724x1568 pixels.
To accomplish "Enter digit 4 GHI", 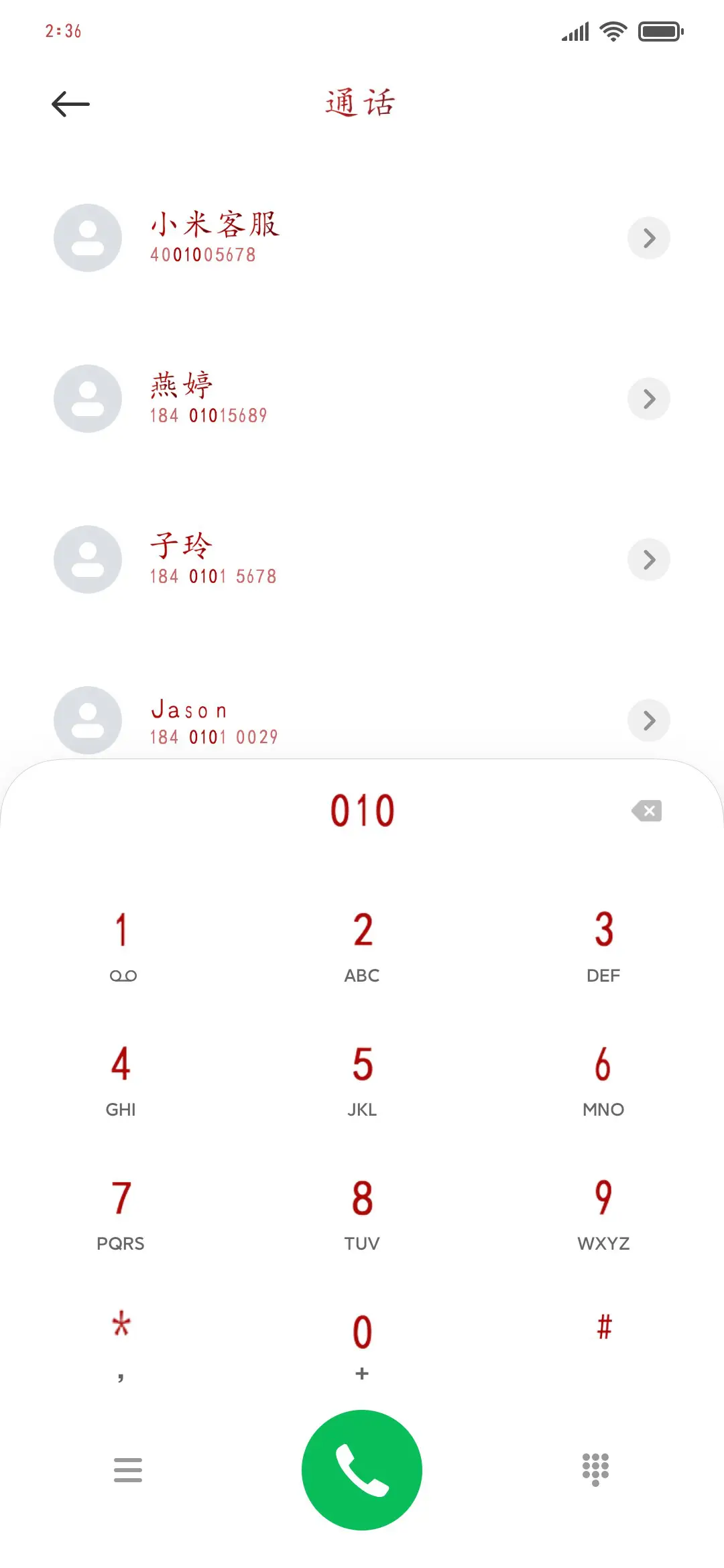I will (x=121, y=1079).
